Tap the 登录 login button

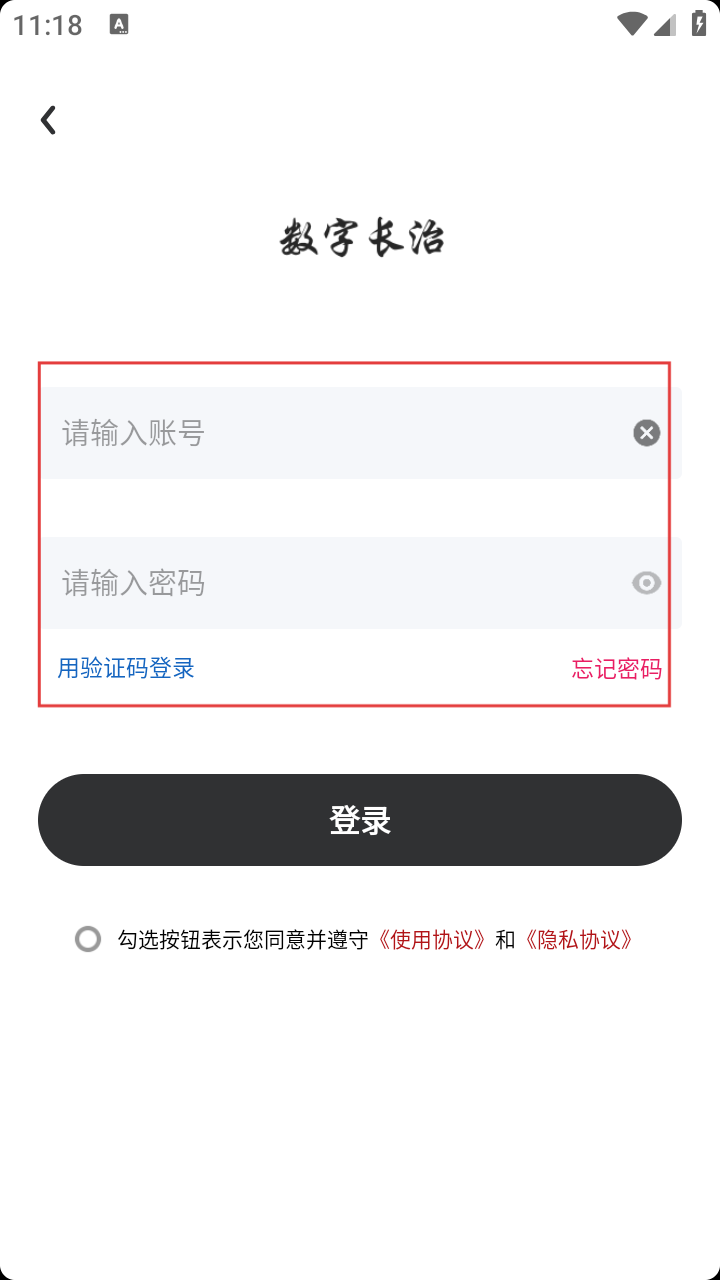[x=360, y=820]
